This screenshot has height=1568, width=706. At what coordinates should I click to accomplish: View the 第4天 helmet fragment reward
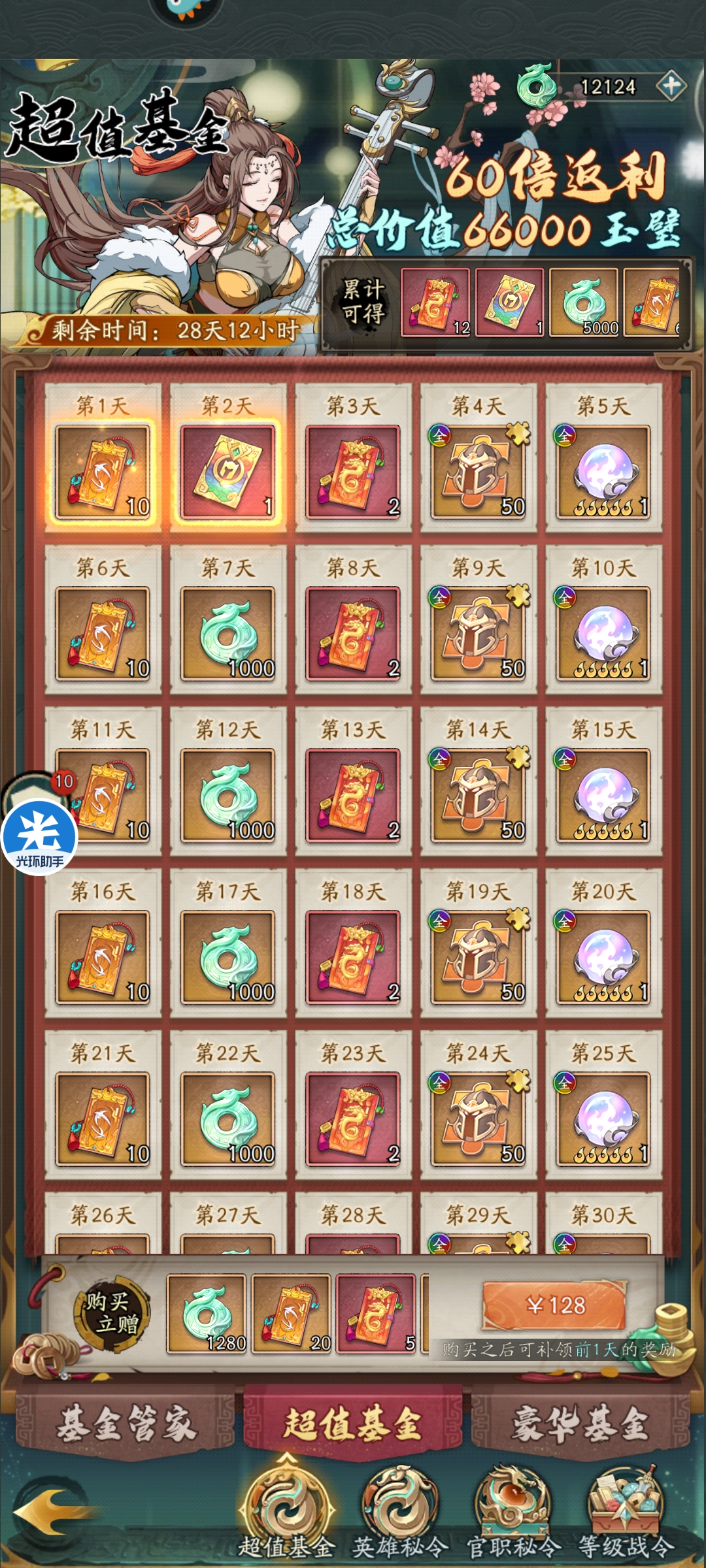pyautogui.click(x=479, y=472)
